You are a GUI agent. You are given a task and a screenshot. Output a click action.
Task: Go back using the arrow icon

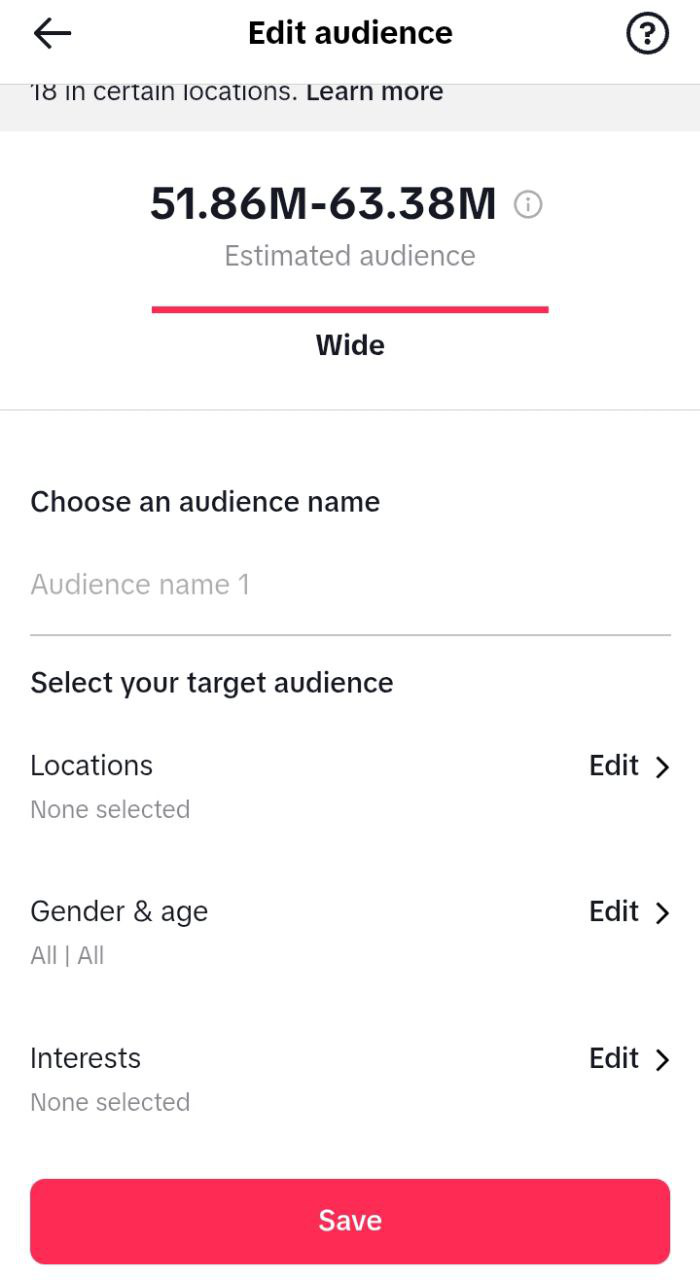click(x=52, y=34)
